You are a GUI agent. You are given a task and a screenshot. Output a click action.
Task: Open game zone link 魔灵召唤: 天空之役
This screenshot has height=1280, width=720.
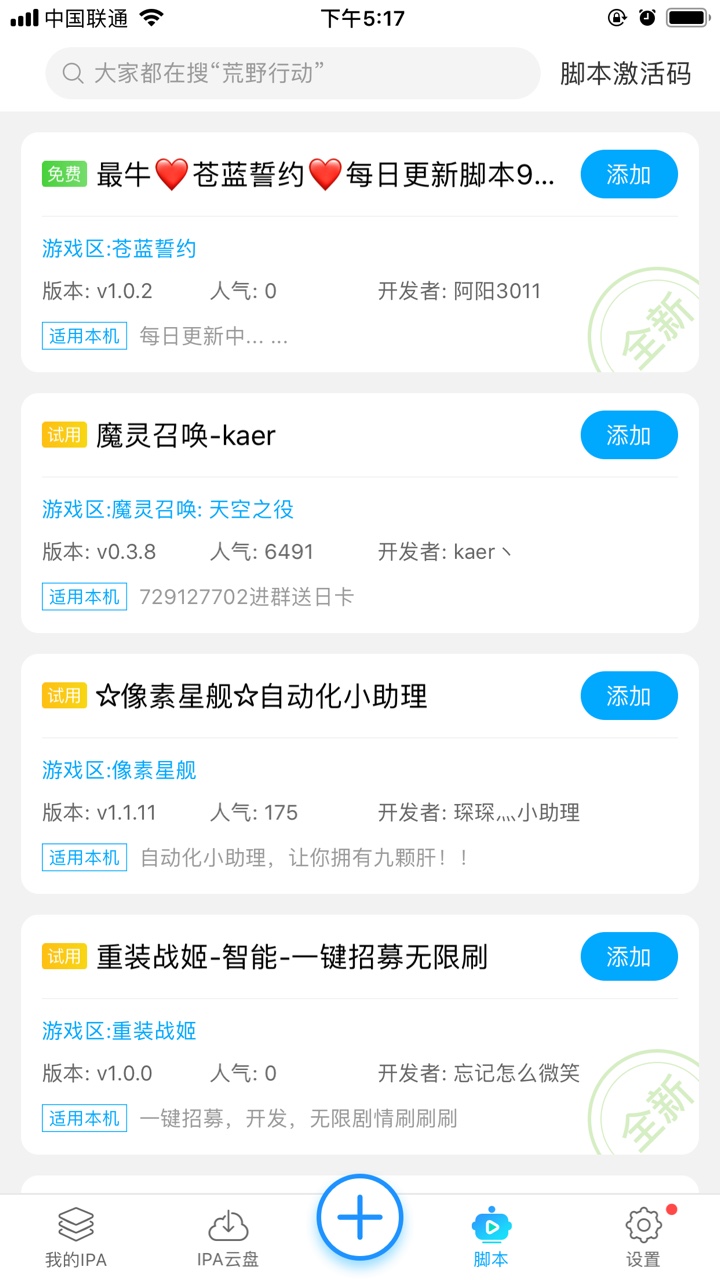click(168, 510)
